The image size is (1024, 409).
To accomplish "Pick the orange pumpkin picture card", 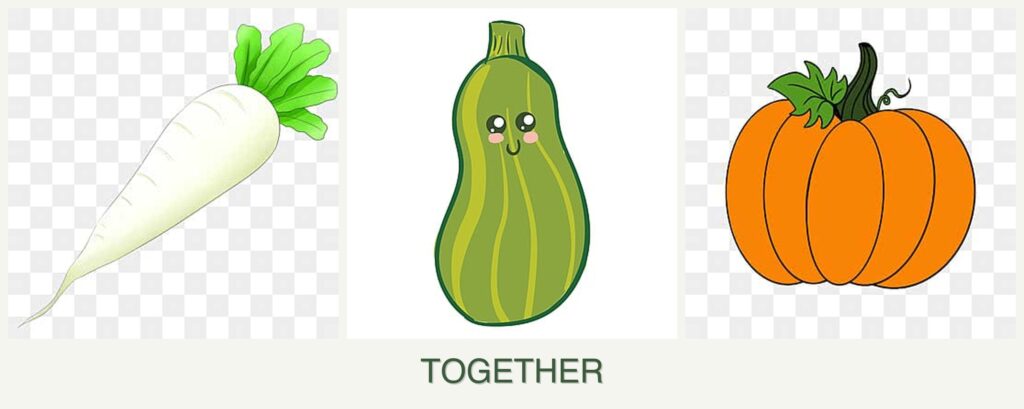I will tap(850, 174).
